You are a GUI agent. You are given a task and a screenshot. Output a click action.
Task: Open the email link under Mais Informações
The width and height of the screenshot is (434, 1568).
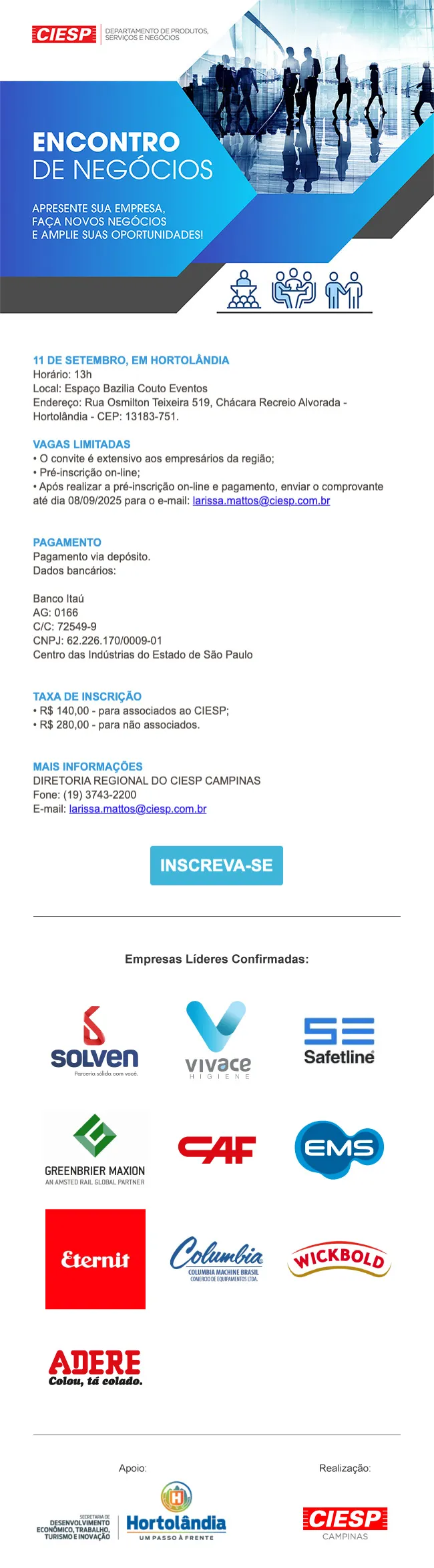click(x=138, y=809)
